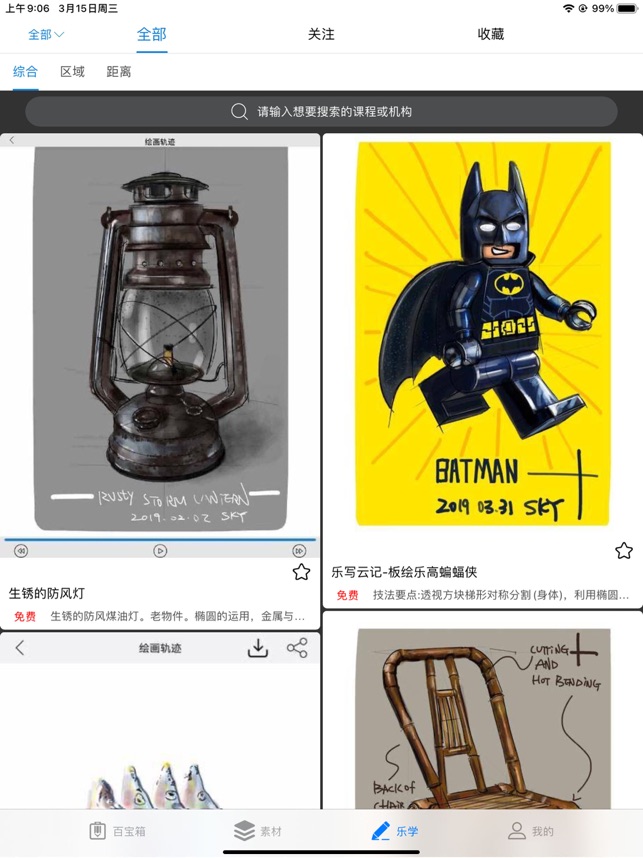Favorite the 生锈的防风灯 course

click(x=301, y=572)
